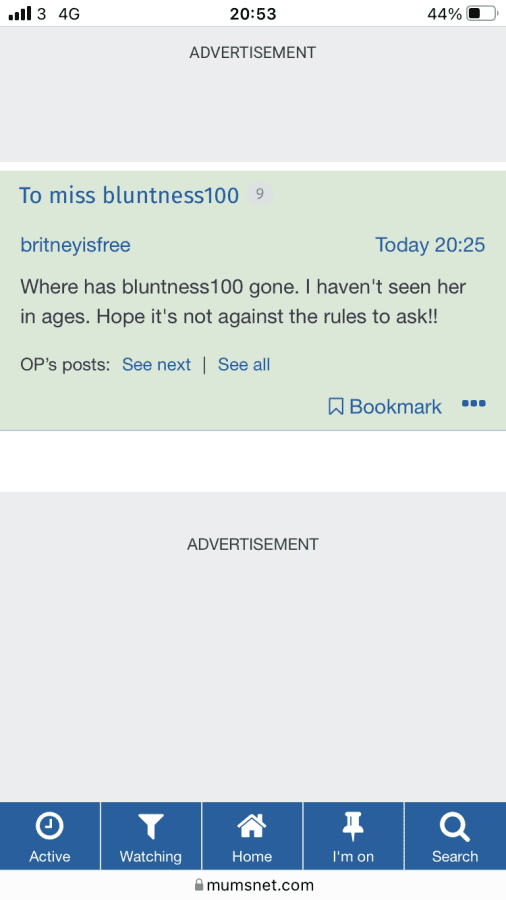Switch to the Active tab
Image resolution: width=506 pixels, height=900 pixels.
50,836
